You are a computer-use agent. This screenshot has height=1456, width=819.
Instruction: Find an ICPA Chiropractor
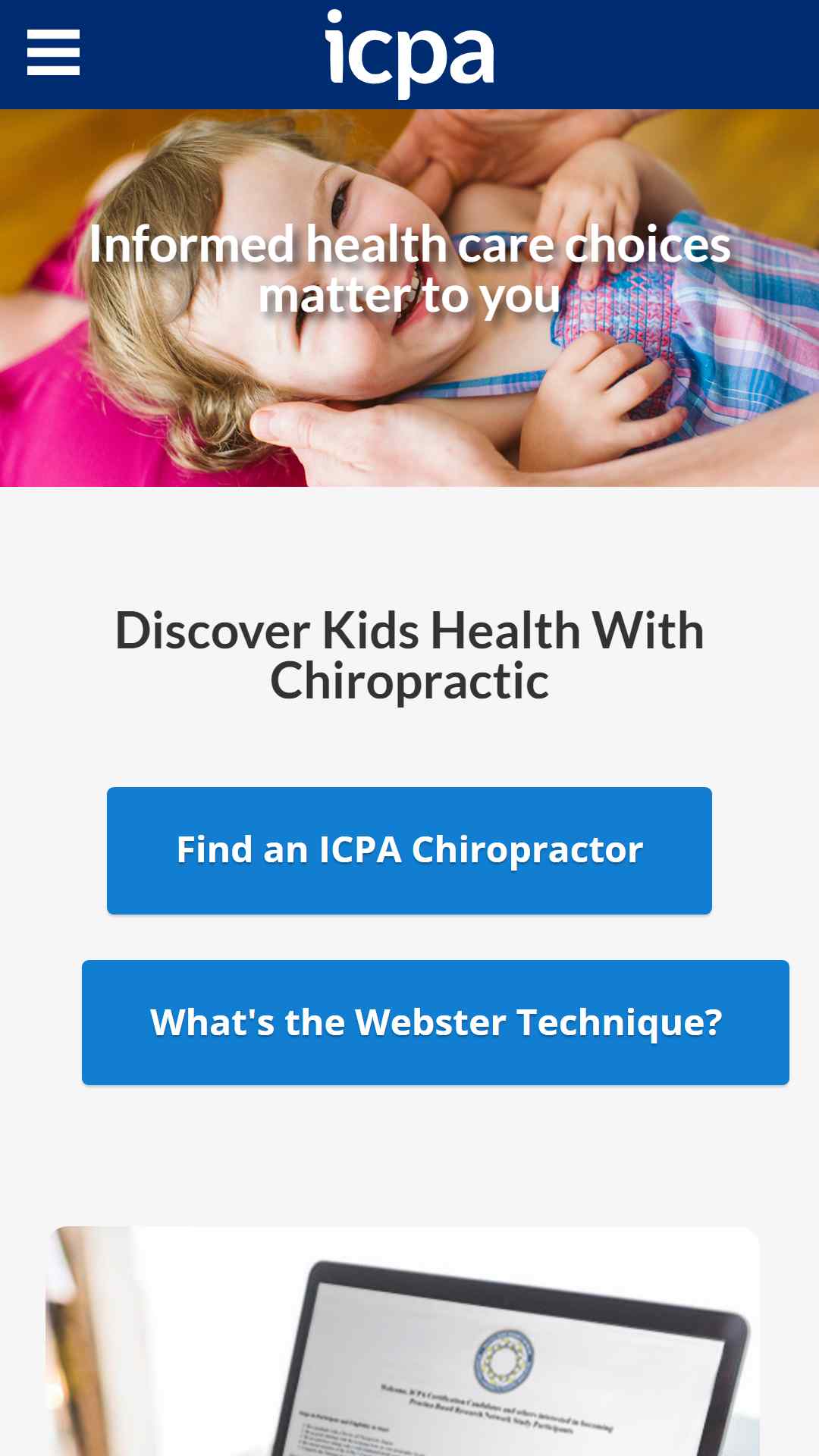pos(409,850)
